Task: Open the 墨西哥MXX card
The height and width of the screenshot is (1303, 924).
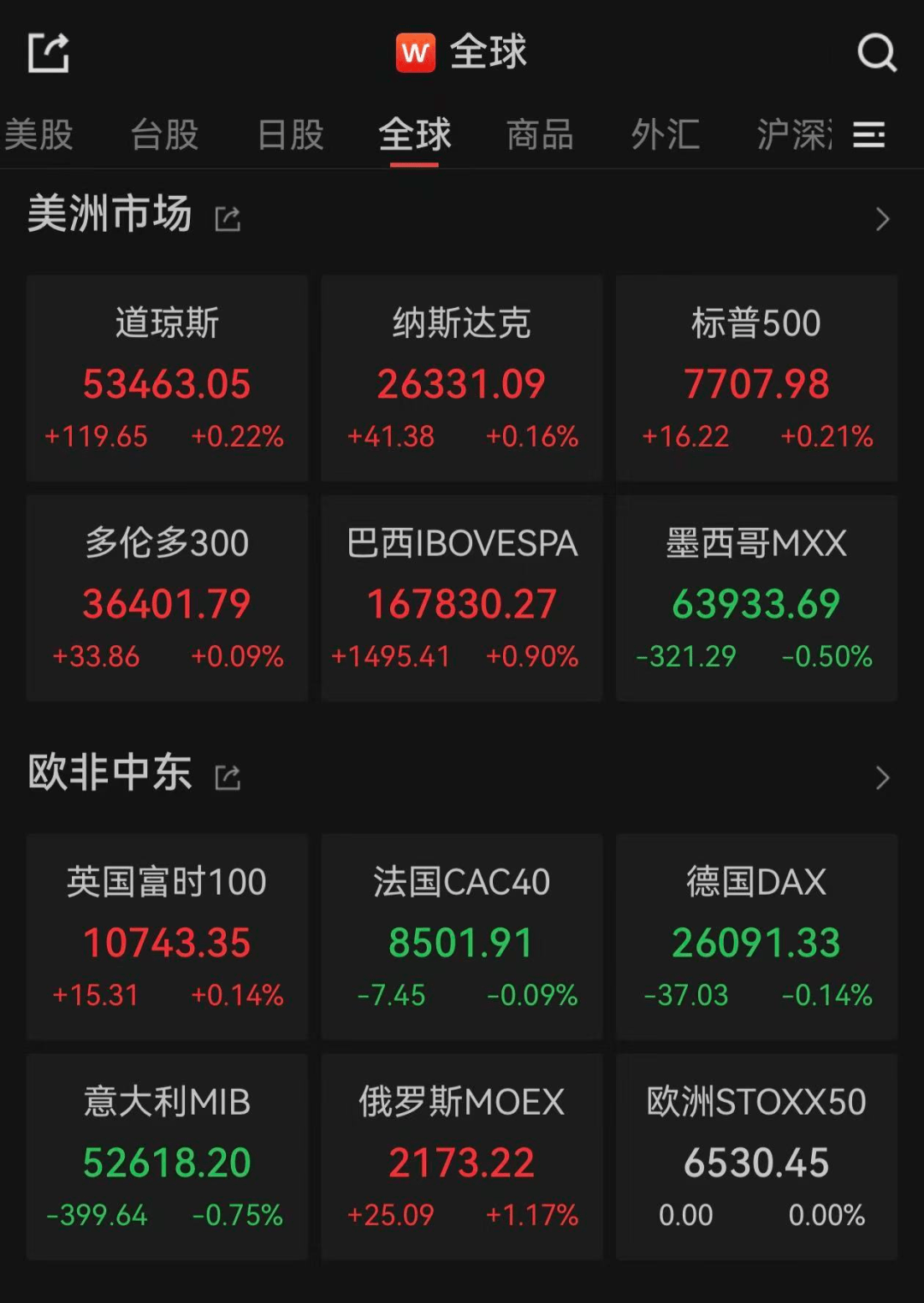Action: [x=756, y=598]
